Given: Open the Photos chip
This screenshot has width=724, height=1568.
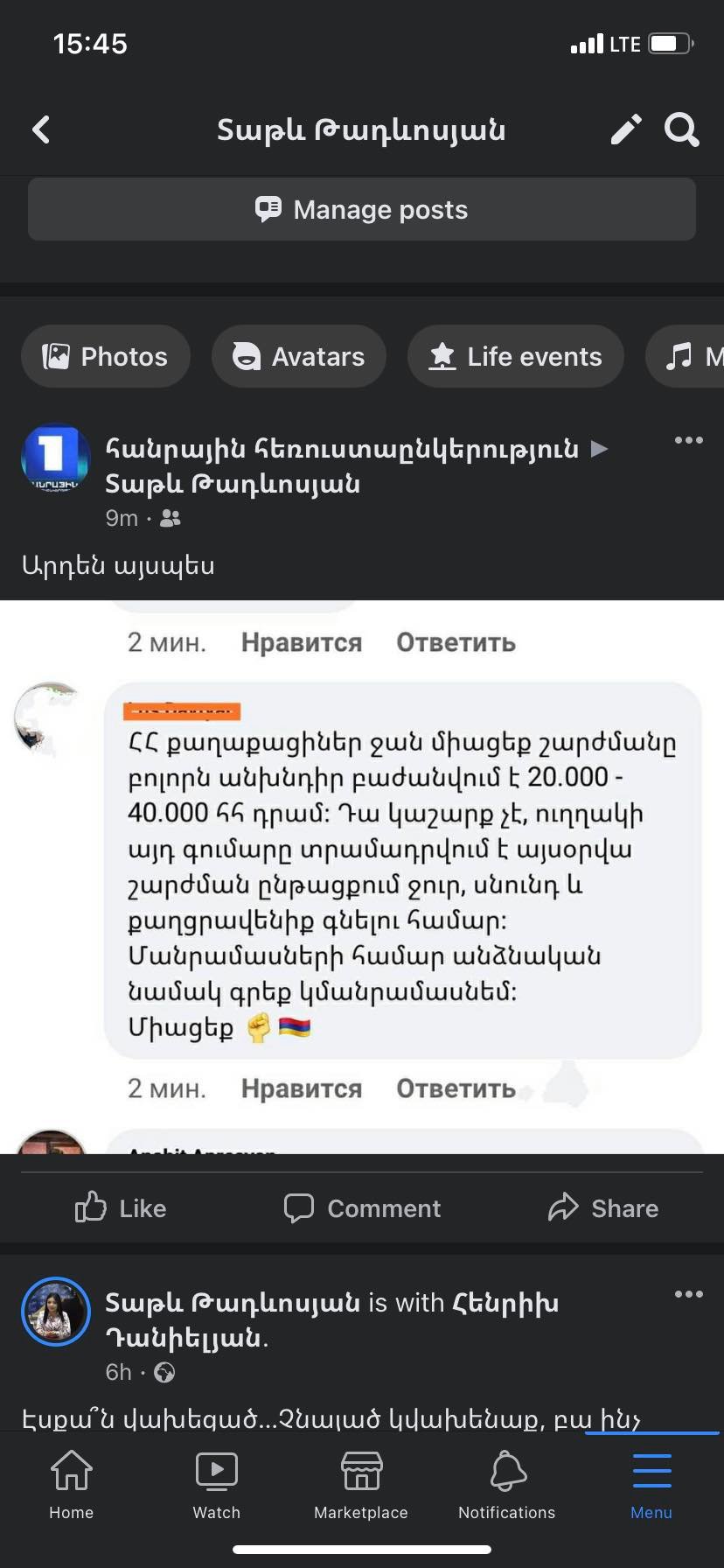Looking at the screenshot, I should tap(106, 357).
